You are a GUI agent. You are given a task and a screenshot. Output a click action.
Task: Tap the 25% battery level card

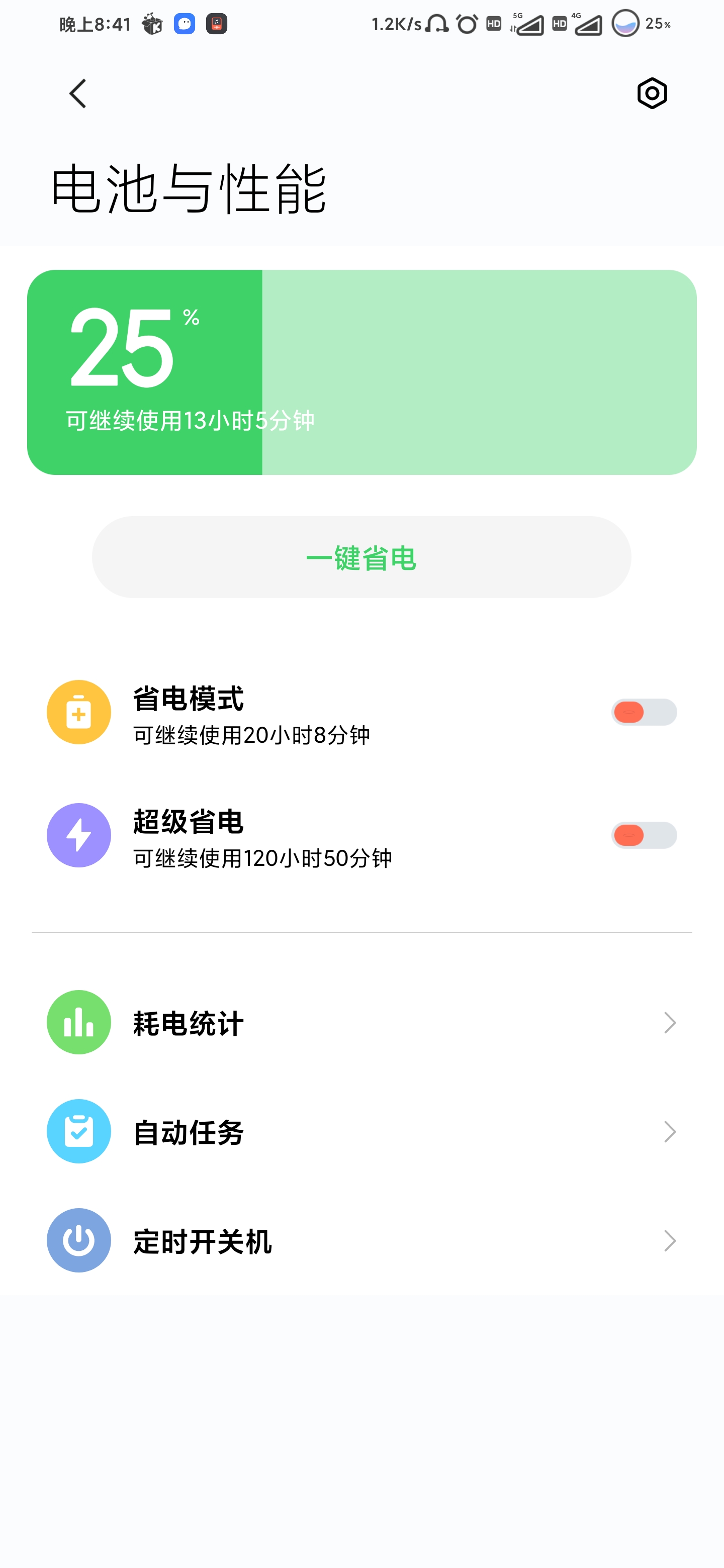point(361,372)
